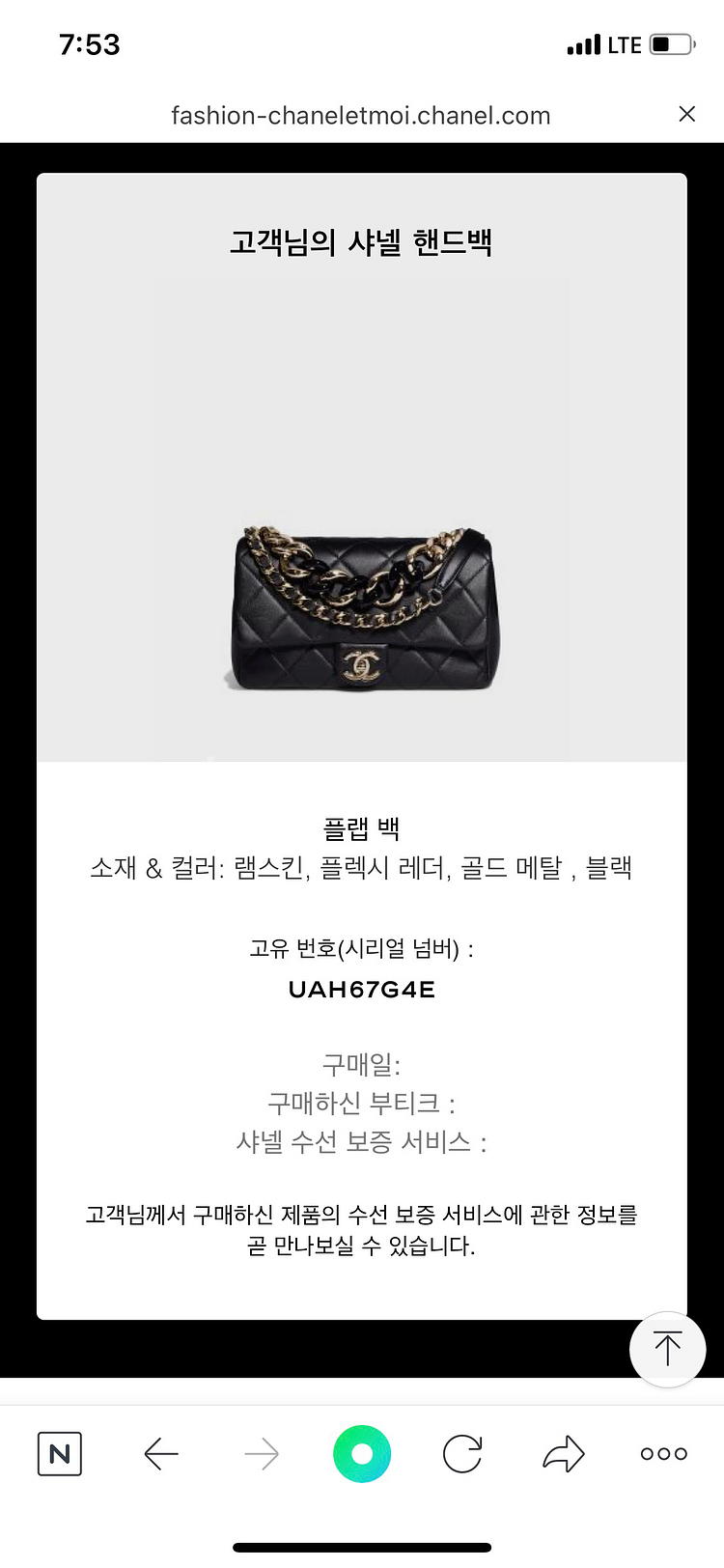
Task: Open the three-dot more menu
Action: coord(664,1453)
